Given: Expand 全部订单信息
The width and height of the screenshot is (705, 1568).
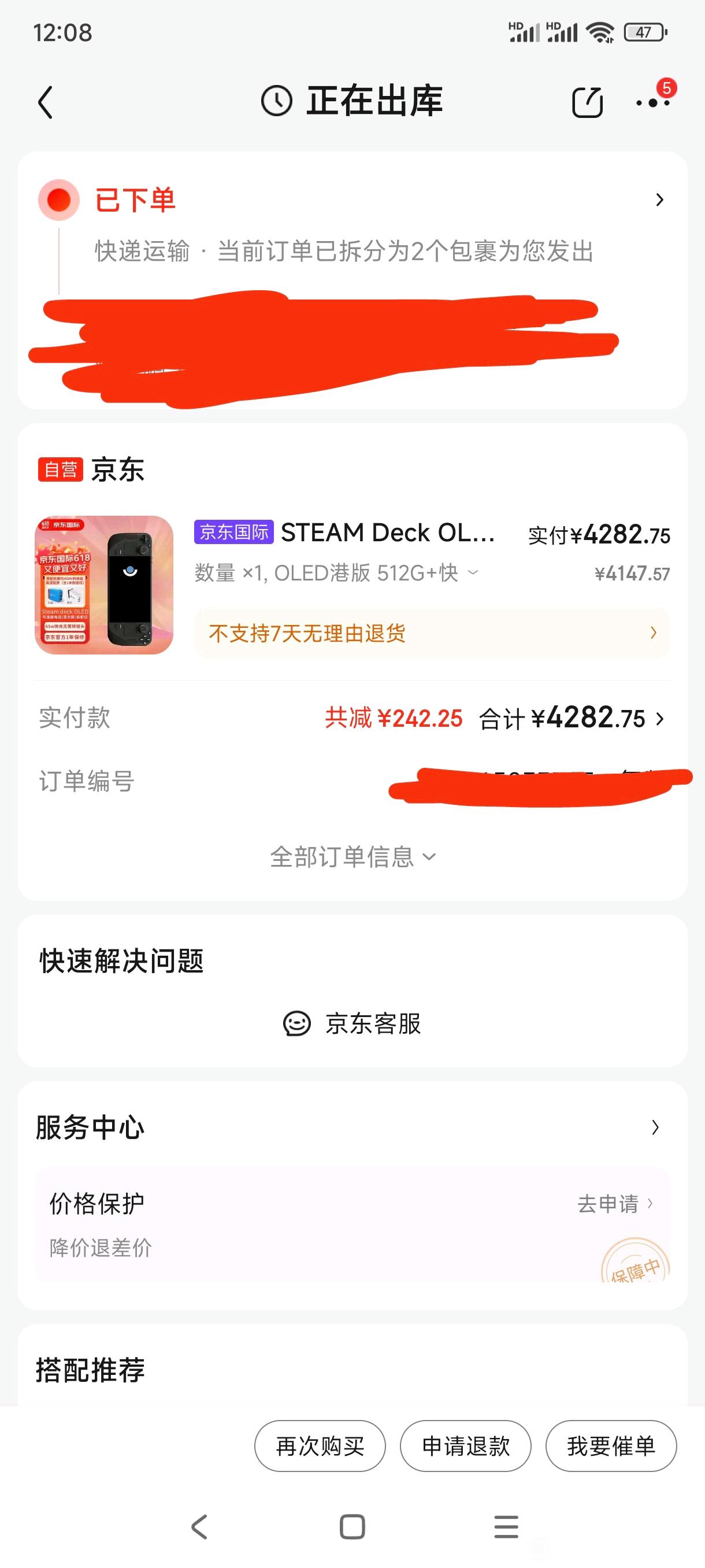Looking at the screenshot, I should 352,857.
